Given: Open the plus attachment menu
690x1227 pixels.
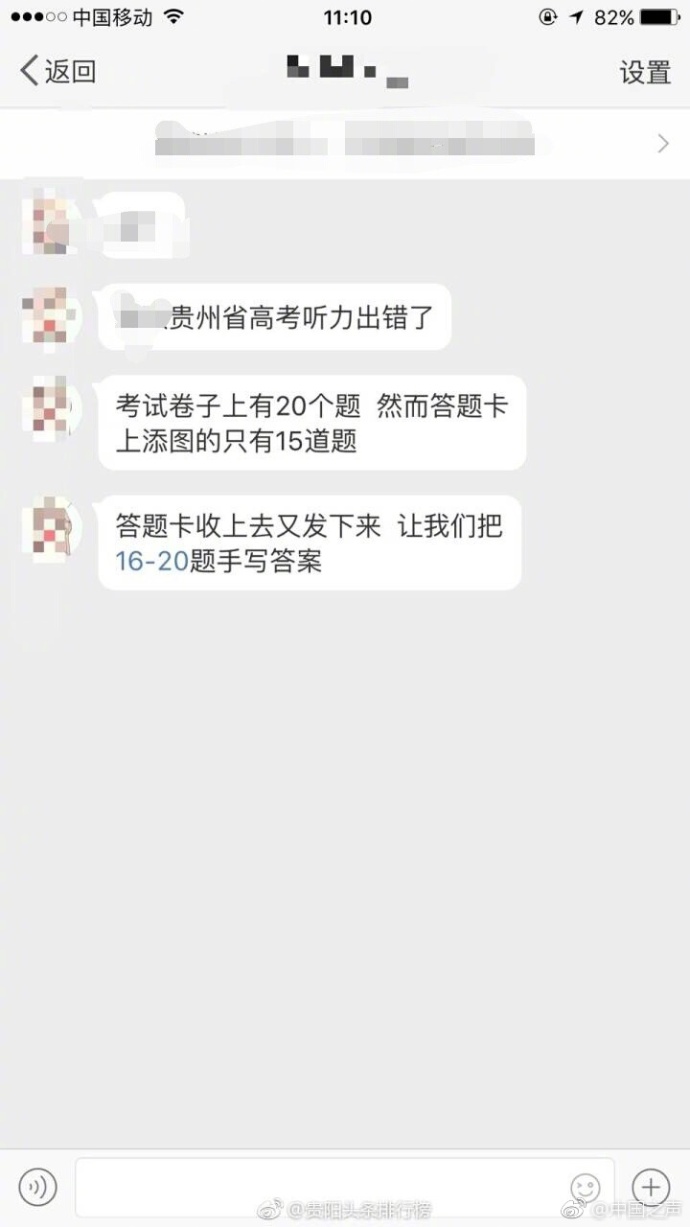Looking at the screenshot, I should pos(651,1187).
